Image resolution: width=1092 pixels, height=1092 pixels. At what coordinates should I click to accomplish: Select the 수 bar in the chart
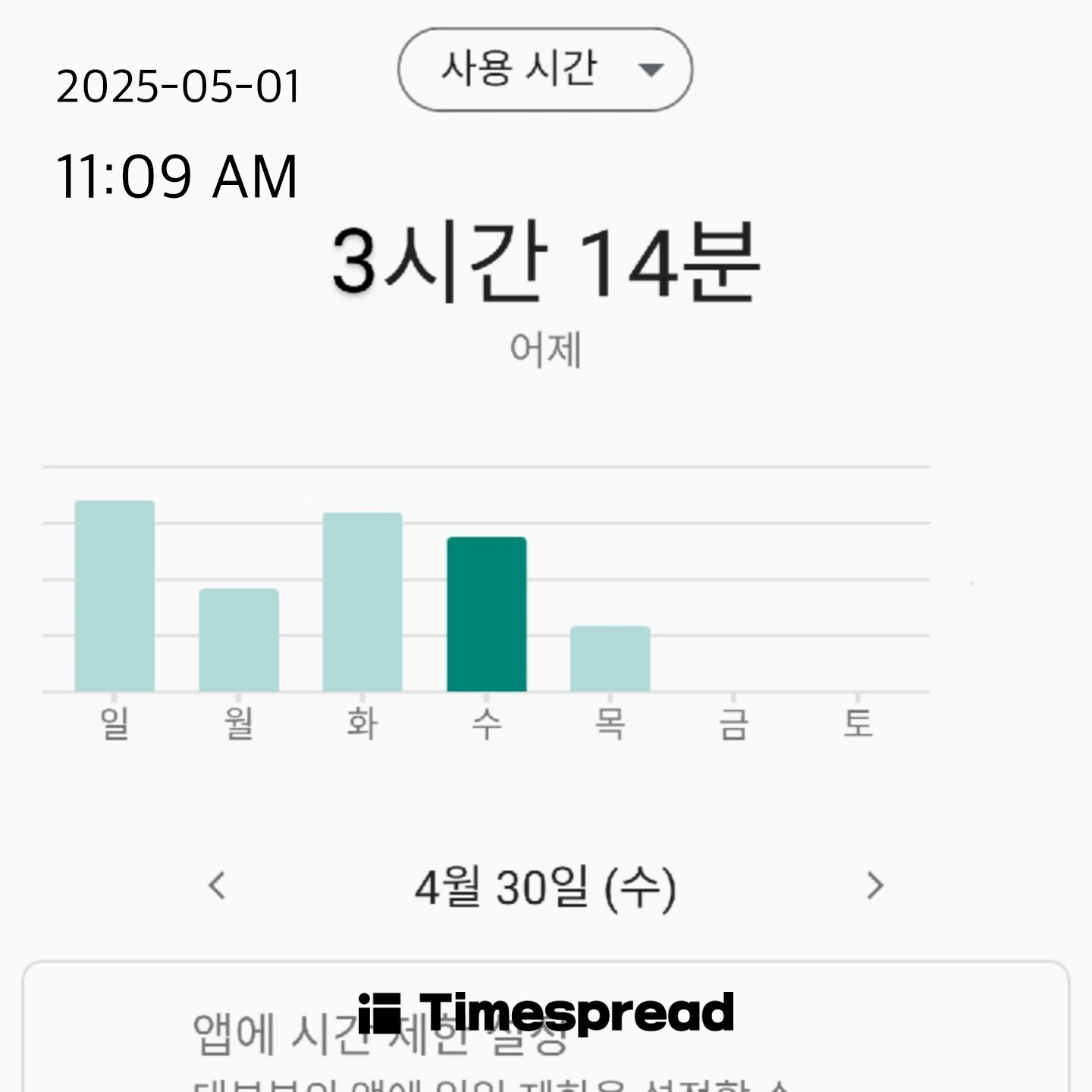click(x=487, y=614)
